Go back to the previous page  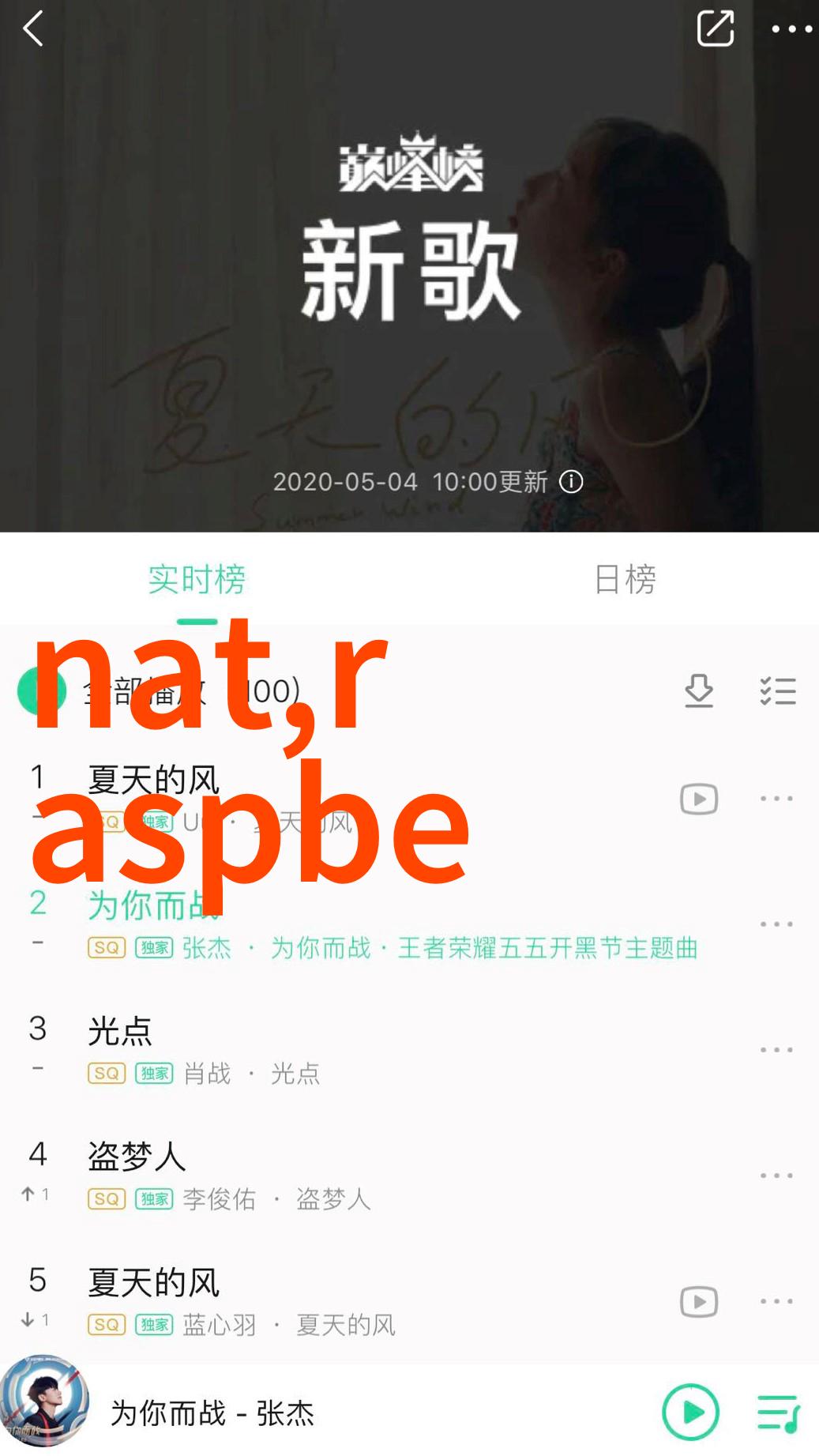coord(33,30)
